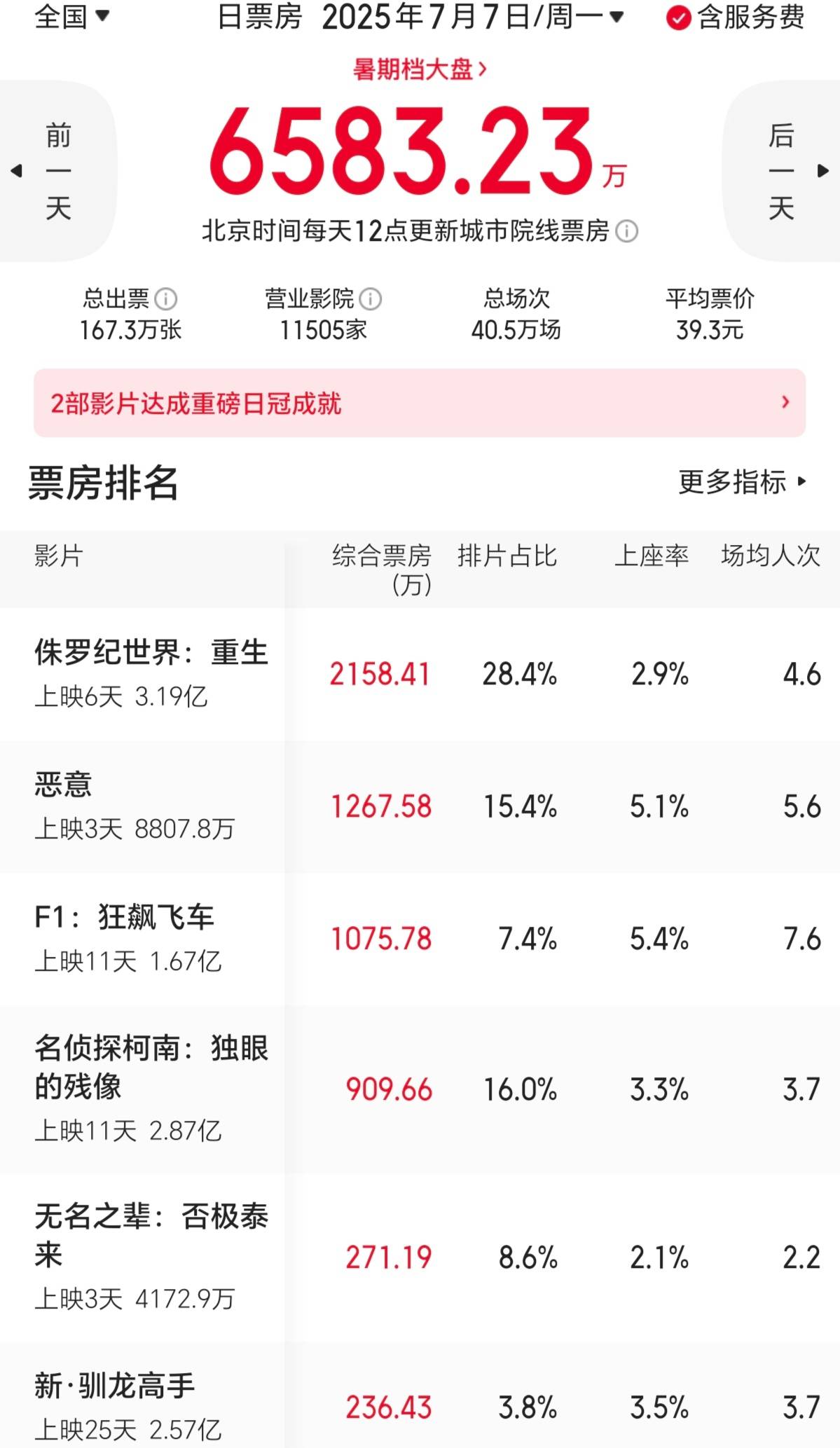This screenshot has width=840, height=1448.
Task: Go to 前一天 box office
Action: (57, 171)
